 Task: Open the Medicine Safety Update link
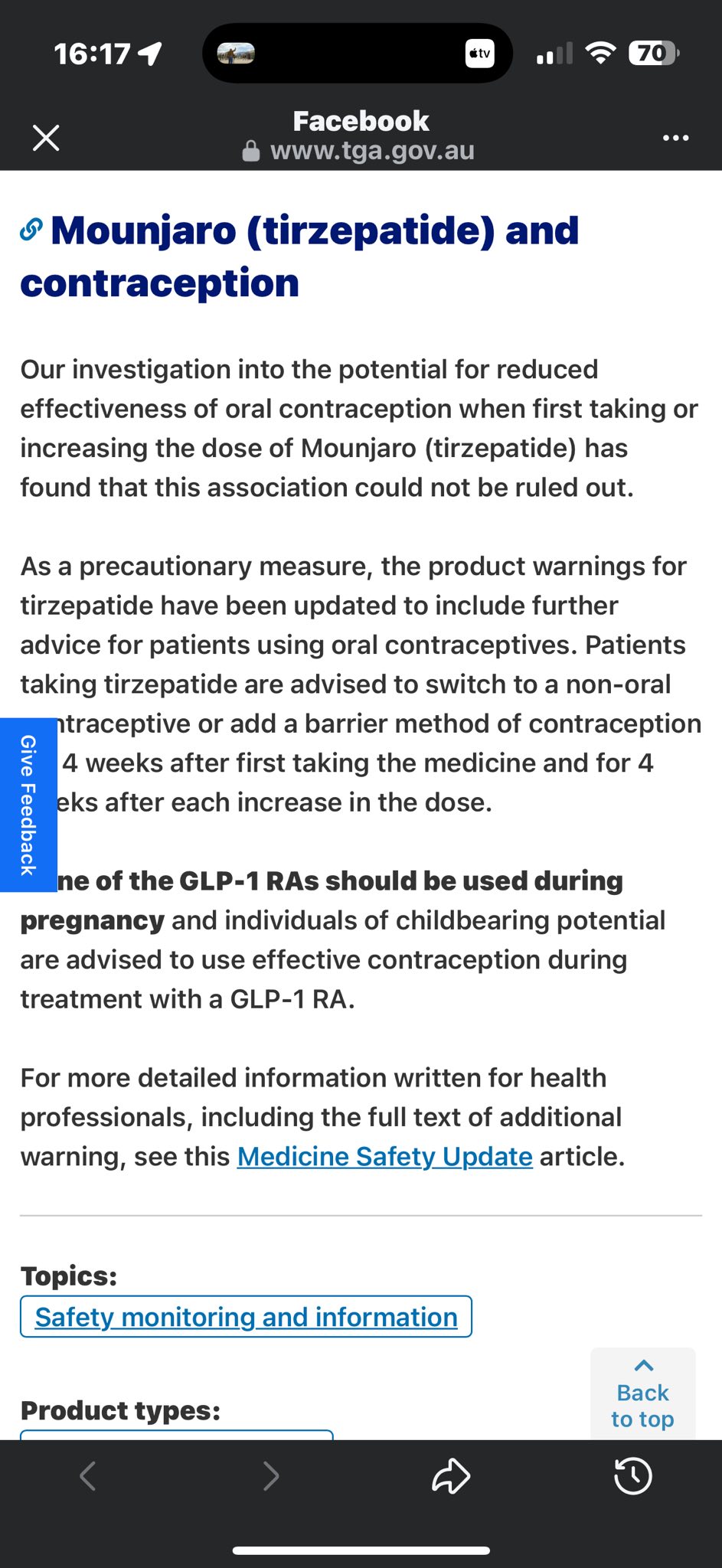[x=384, y=1156]
